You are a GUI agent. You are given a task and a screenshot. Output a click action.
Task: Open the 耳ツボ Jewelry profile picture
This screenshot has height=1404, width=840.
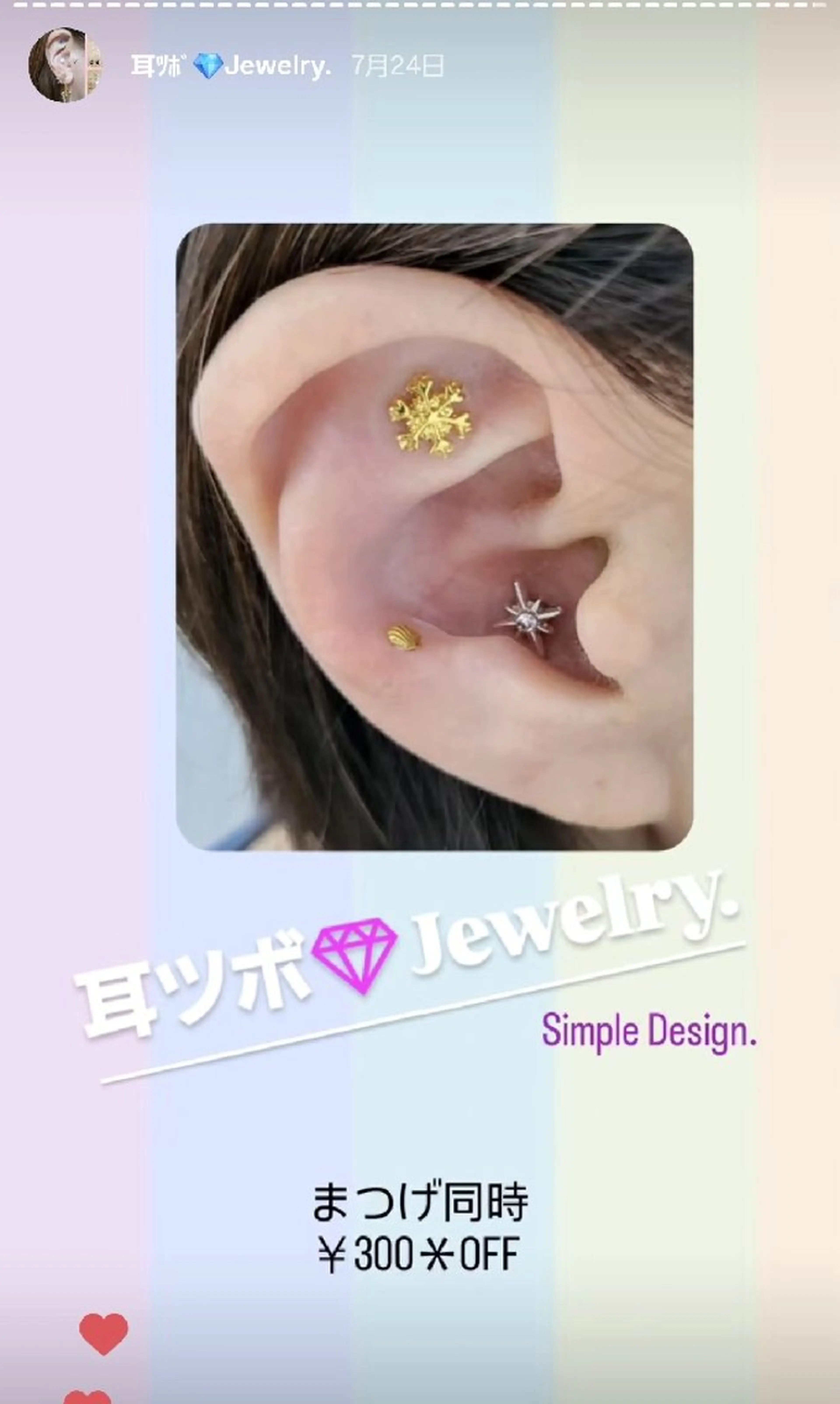pyautogui.click(x=65, y=65)
